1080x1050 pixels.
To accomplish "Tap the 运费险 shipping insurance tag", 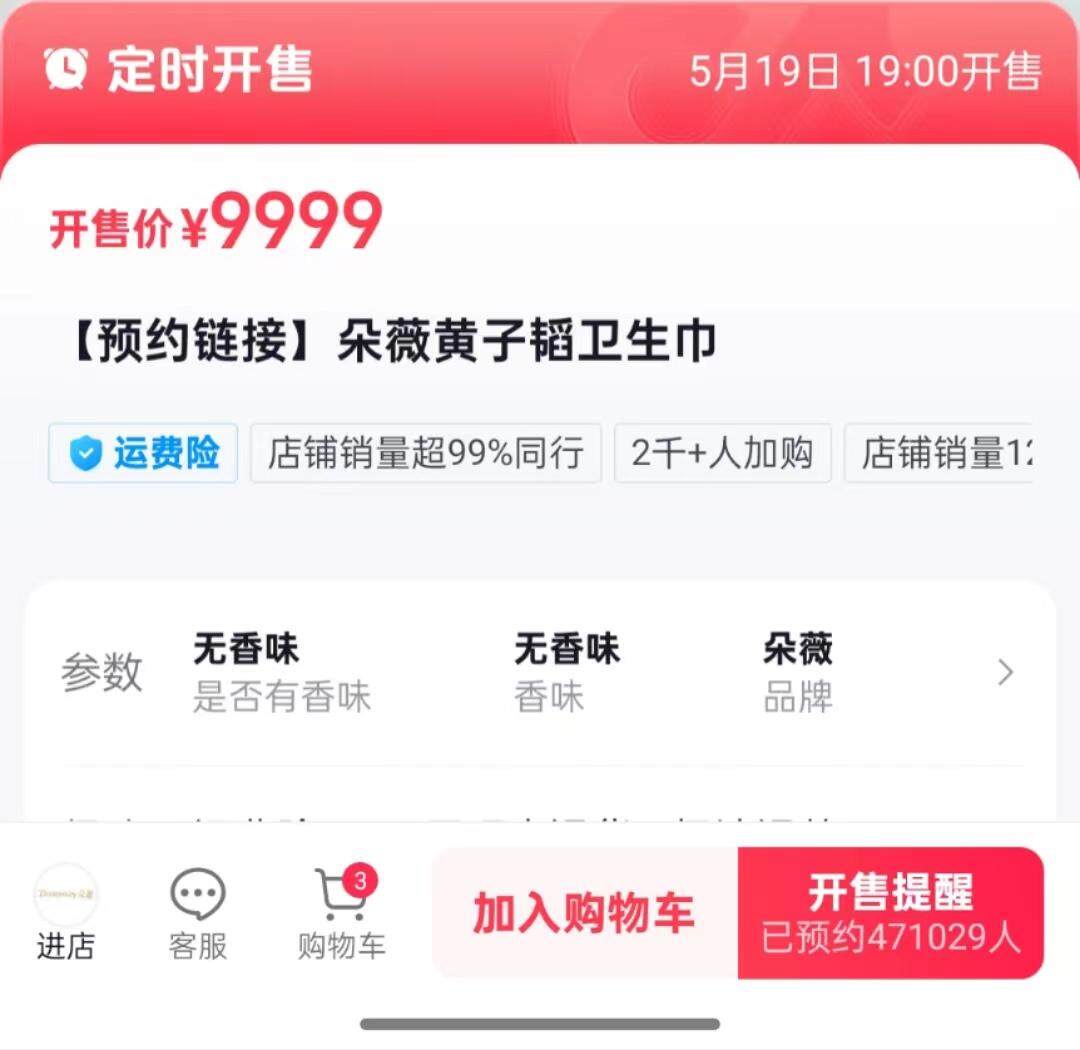I will pos(143,454).
